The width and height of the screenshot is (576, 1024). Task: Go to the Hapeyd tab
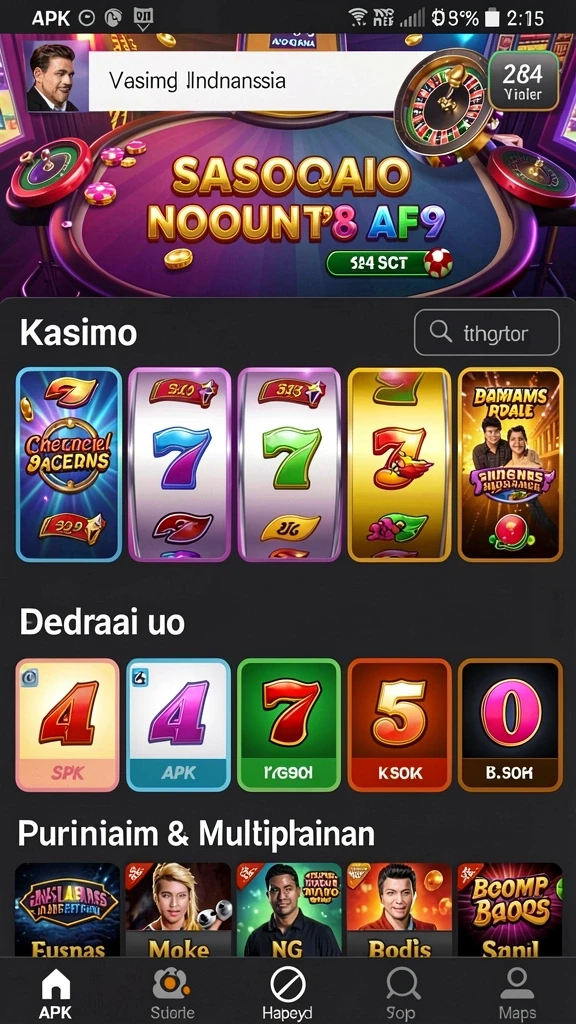tap(287, 994)
